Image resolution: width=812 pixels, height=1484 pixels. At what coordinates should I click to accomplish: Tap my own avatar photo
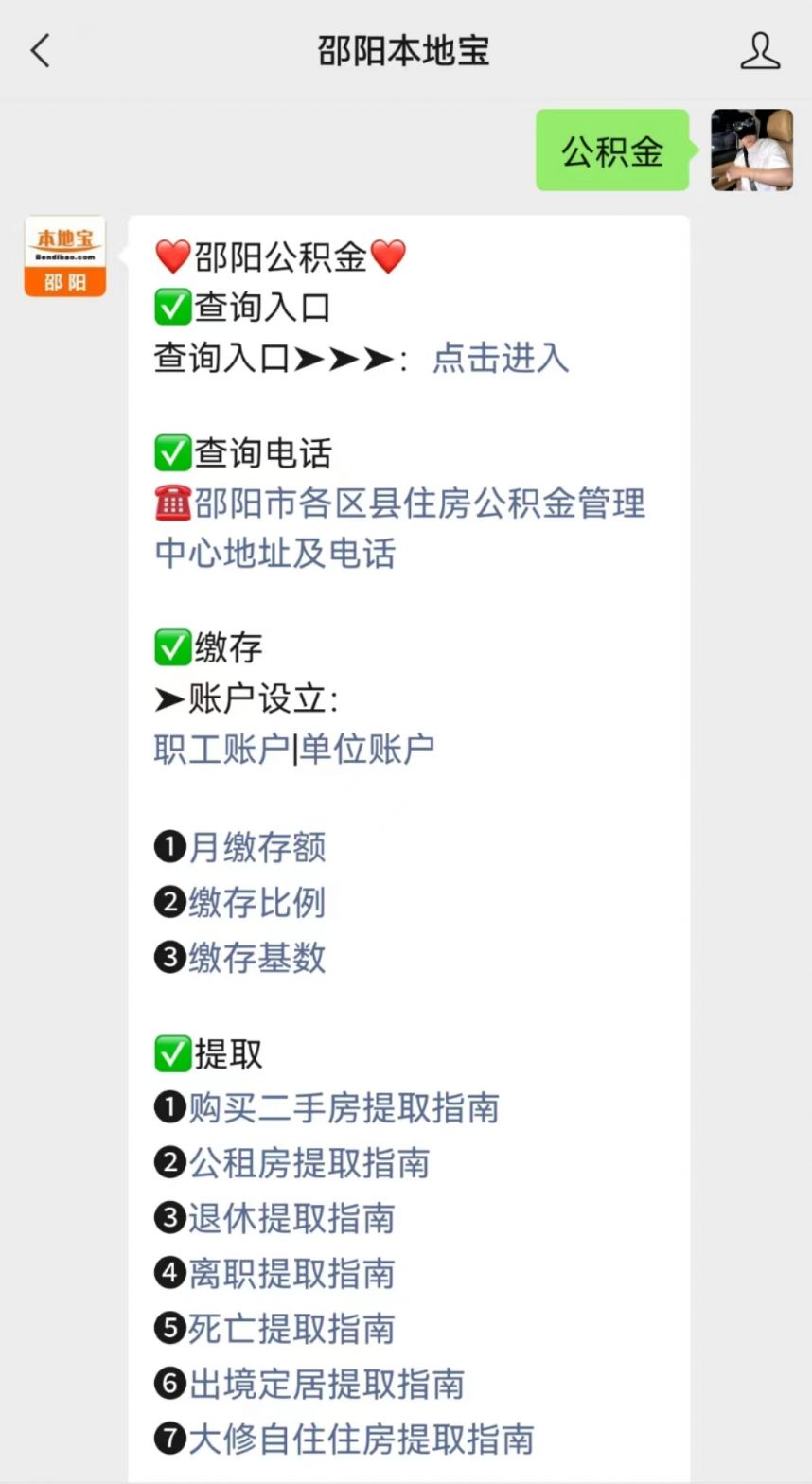[751, 150]
